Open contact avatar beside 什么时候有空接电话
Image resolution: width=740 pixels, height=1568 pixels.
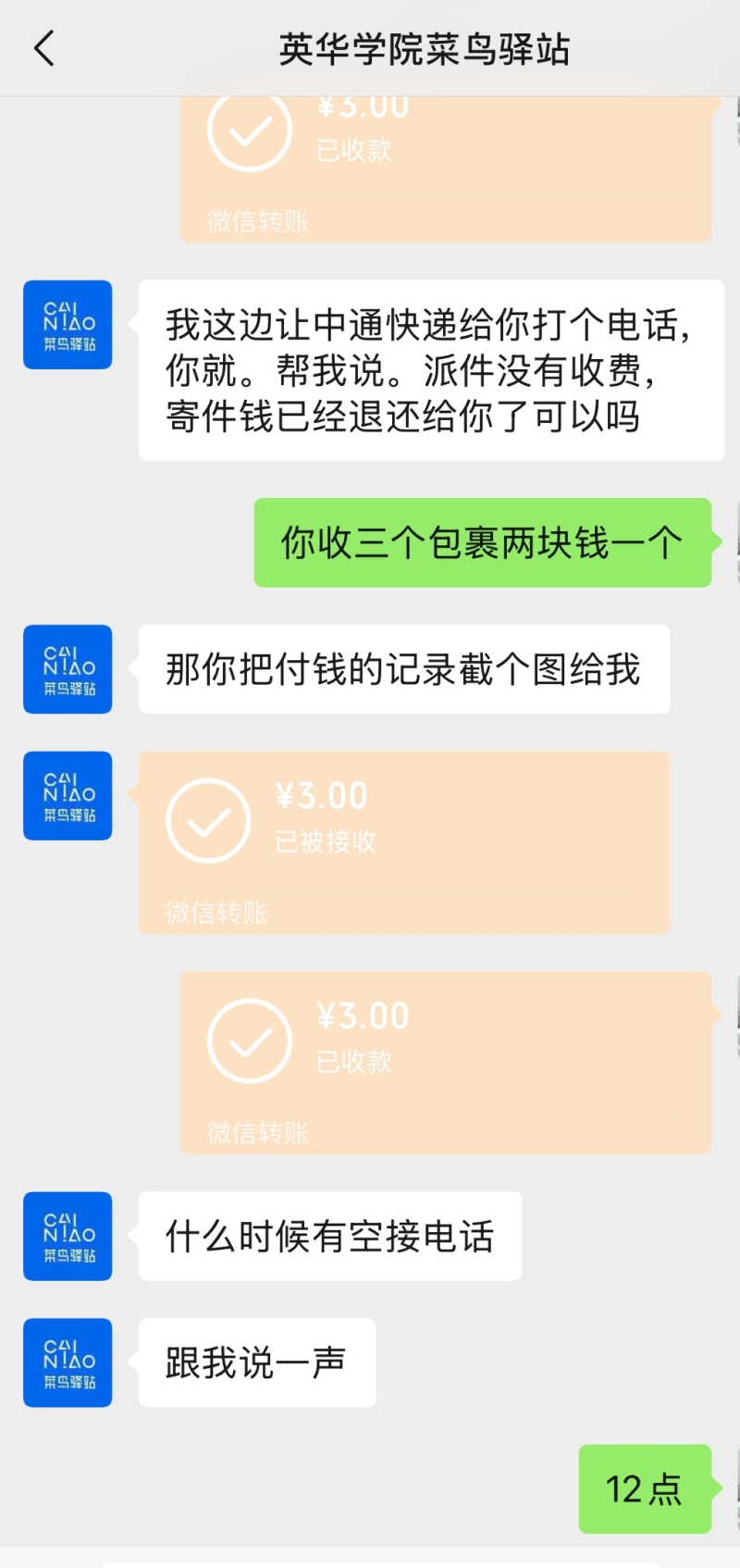pos(68,1236)
